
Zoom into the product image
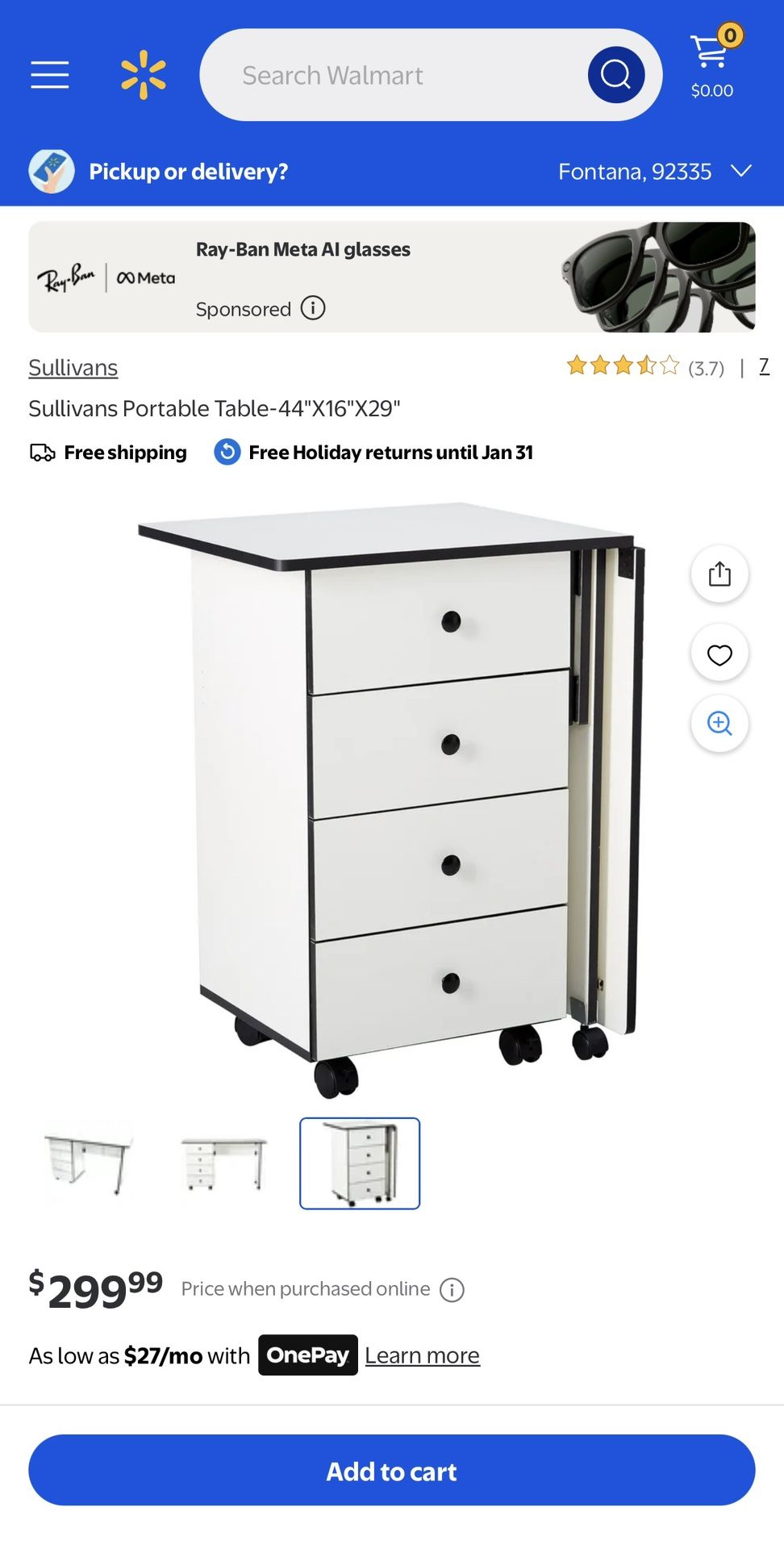[719, 724]
